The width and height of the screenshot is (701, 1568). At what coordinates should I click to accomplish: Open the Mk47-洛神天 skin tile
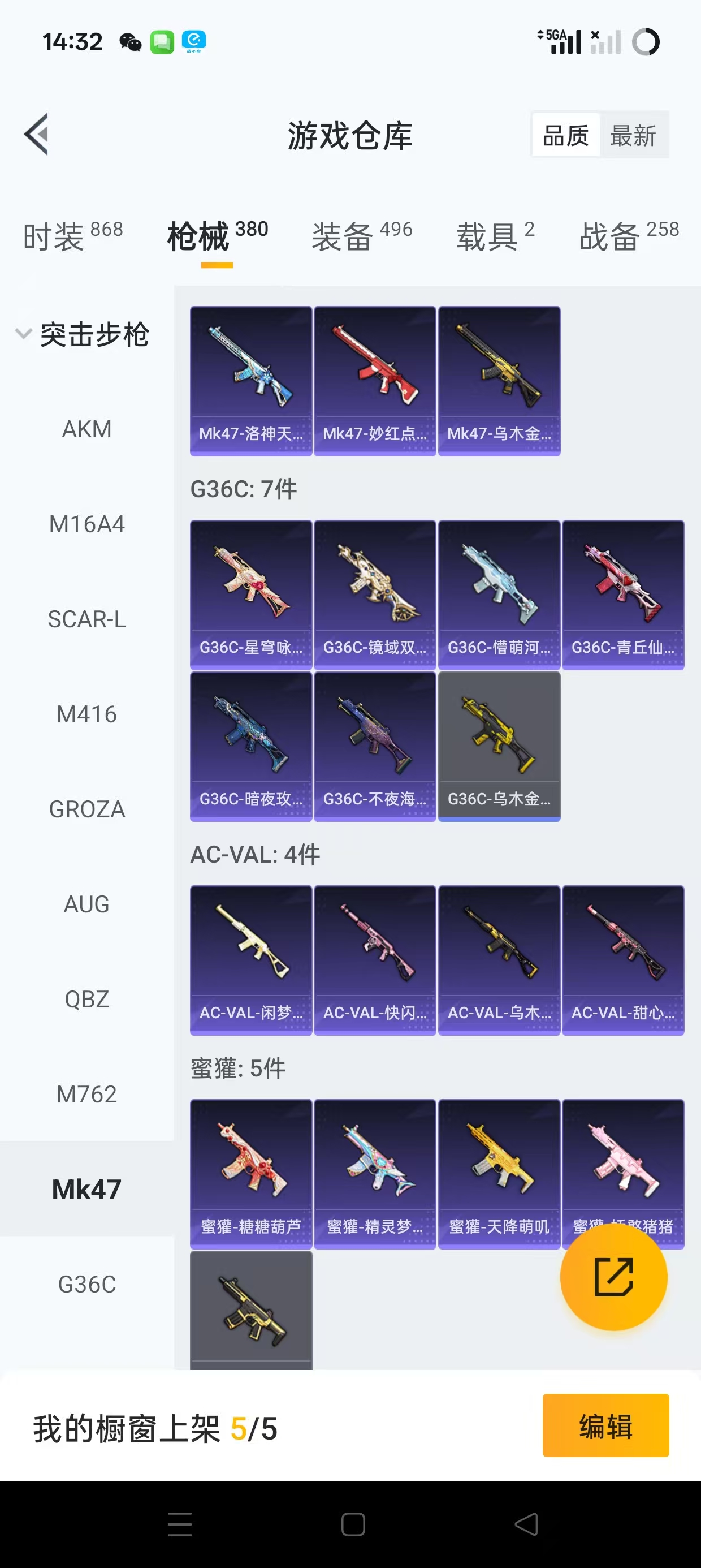250,381
